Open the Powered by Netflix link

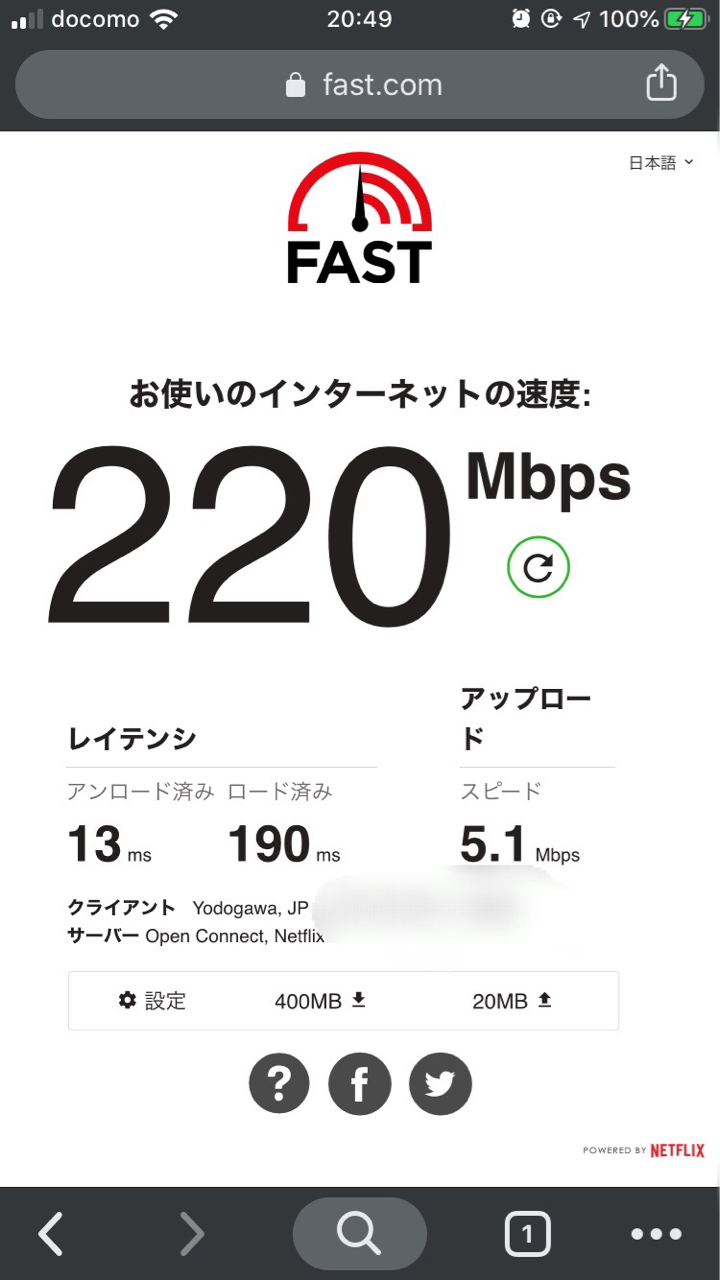click(644, 1151)
